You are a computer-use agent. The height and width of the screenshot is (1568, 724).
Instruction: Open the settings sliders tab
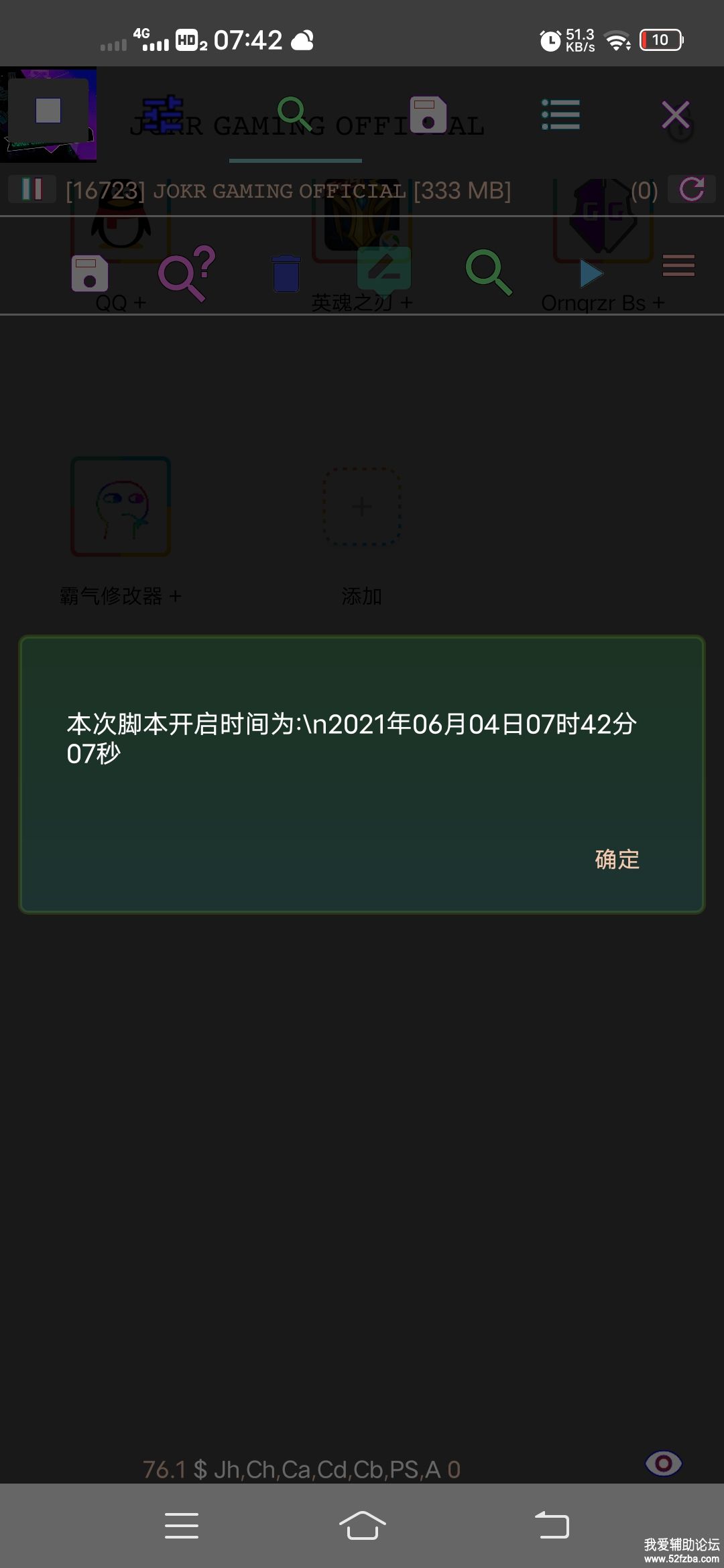click(x=163, y=115)
